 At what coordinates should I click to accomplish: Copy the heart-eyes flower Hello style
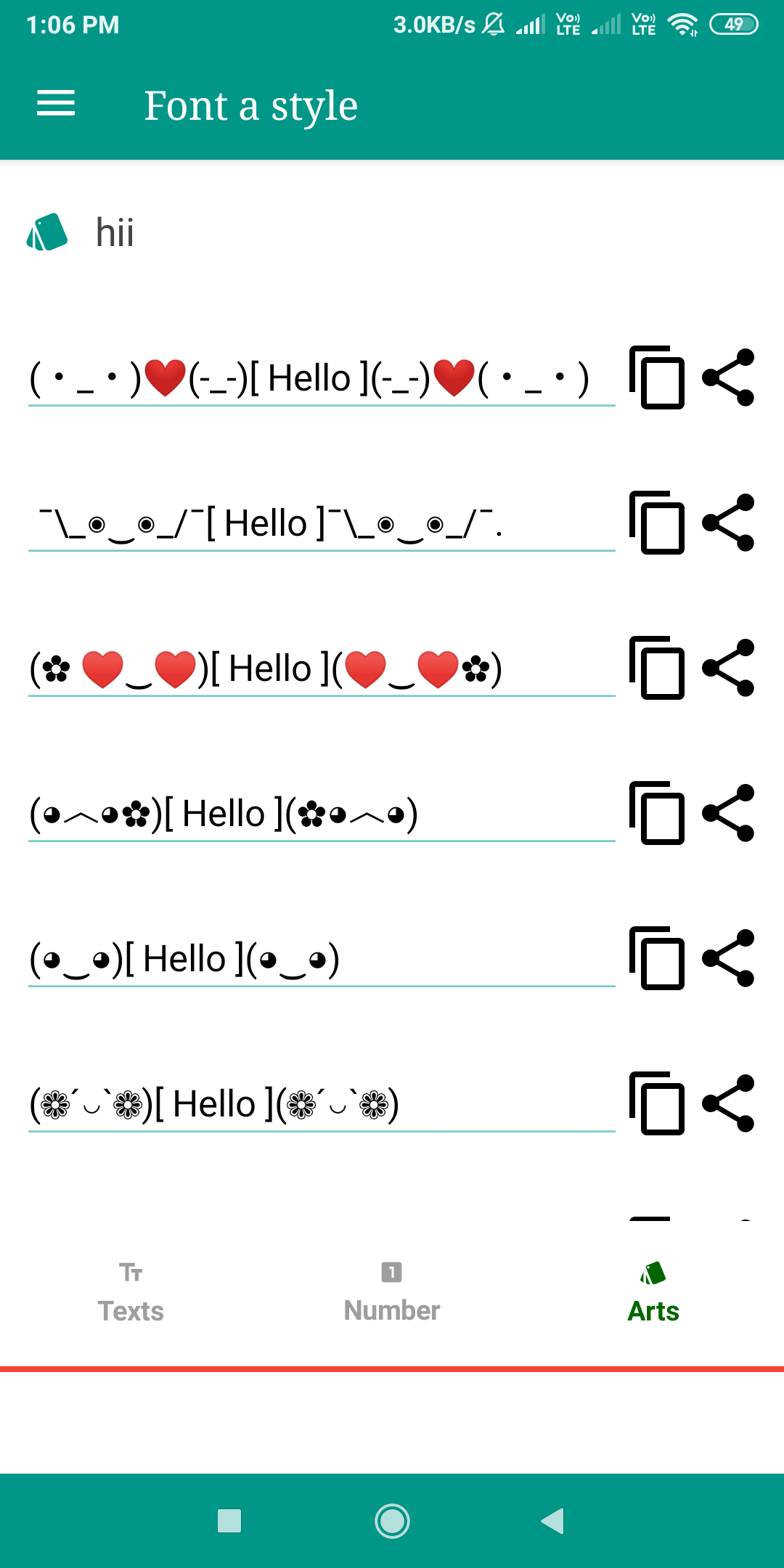(x=657, y=668)
